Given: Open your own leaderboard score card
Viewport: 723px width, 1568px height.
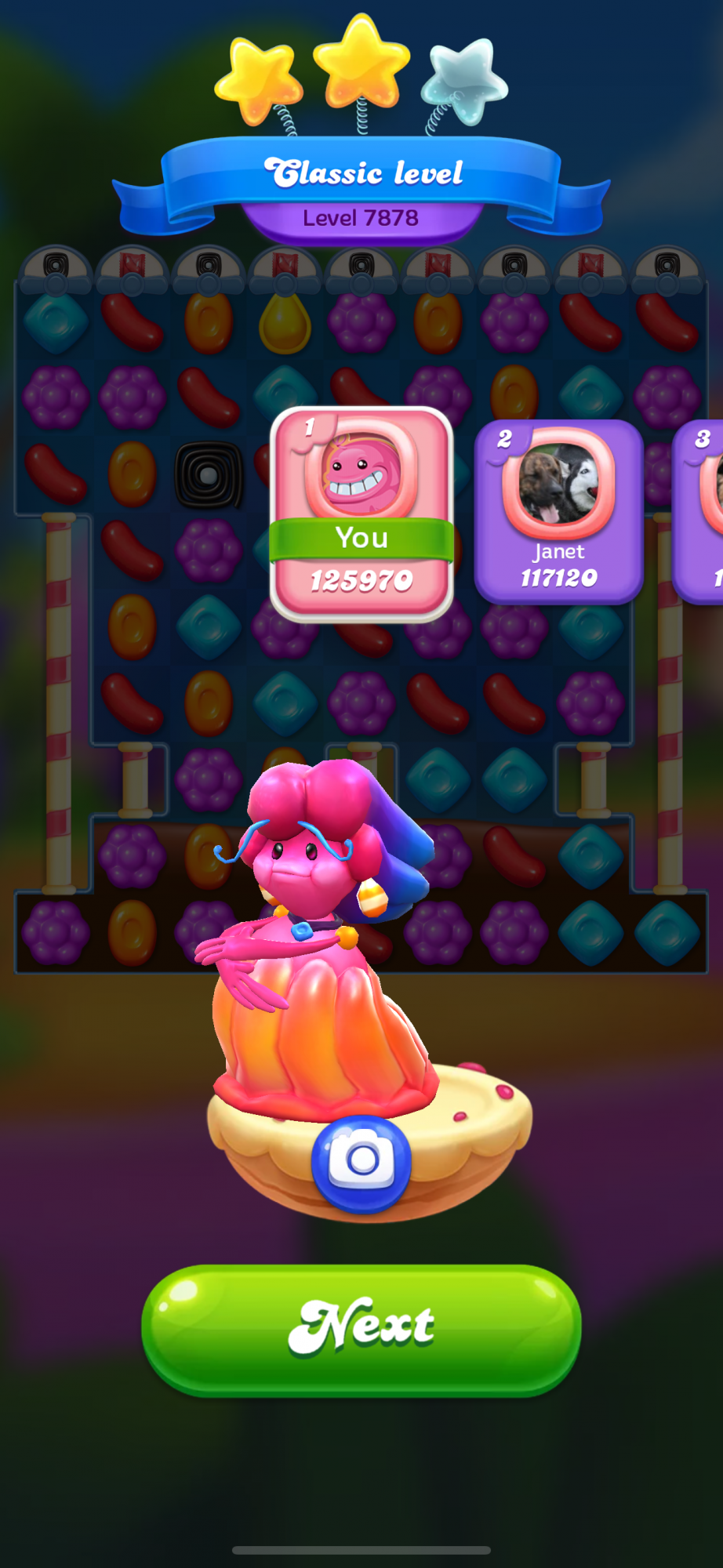Looking at the screenshot, I should point(361,513).
